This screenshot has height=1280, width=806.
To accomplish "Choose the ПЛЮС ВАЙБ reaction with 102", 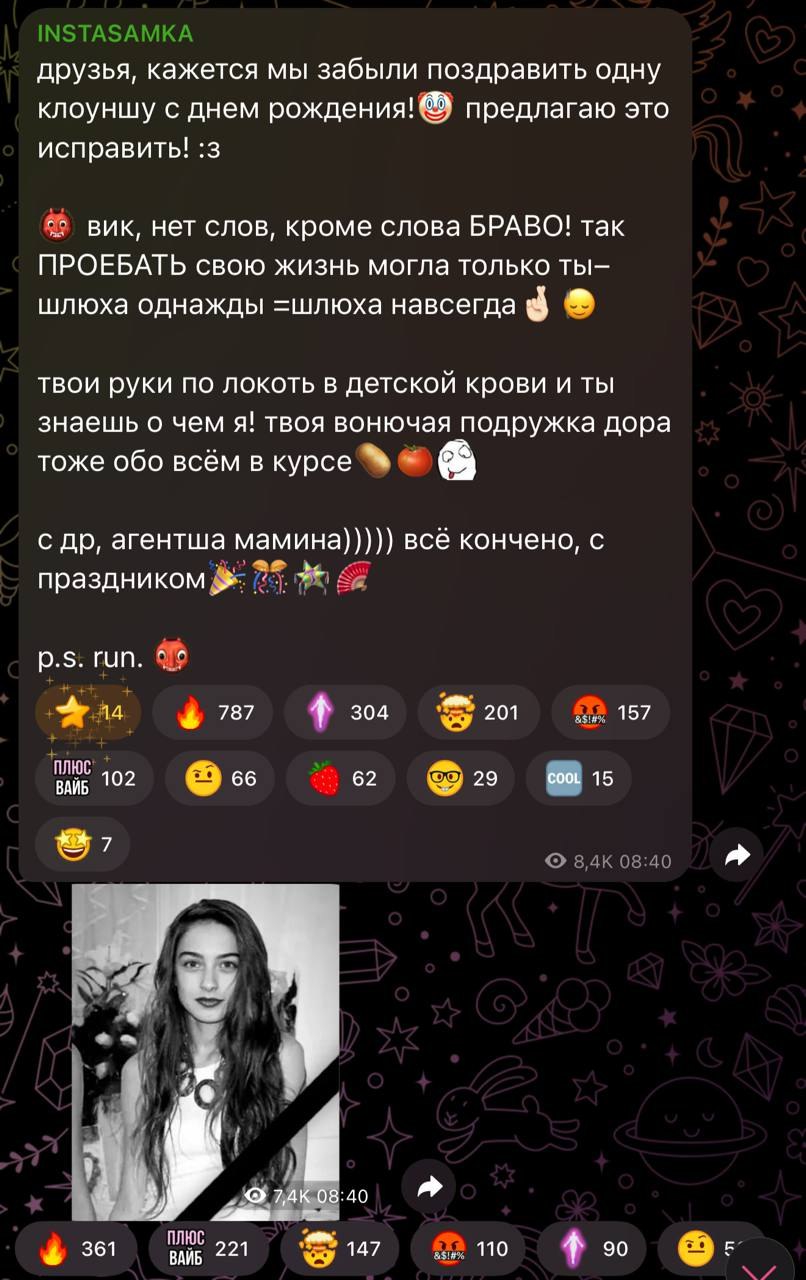I will [94, 778].
